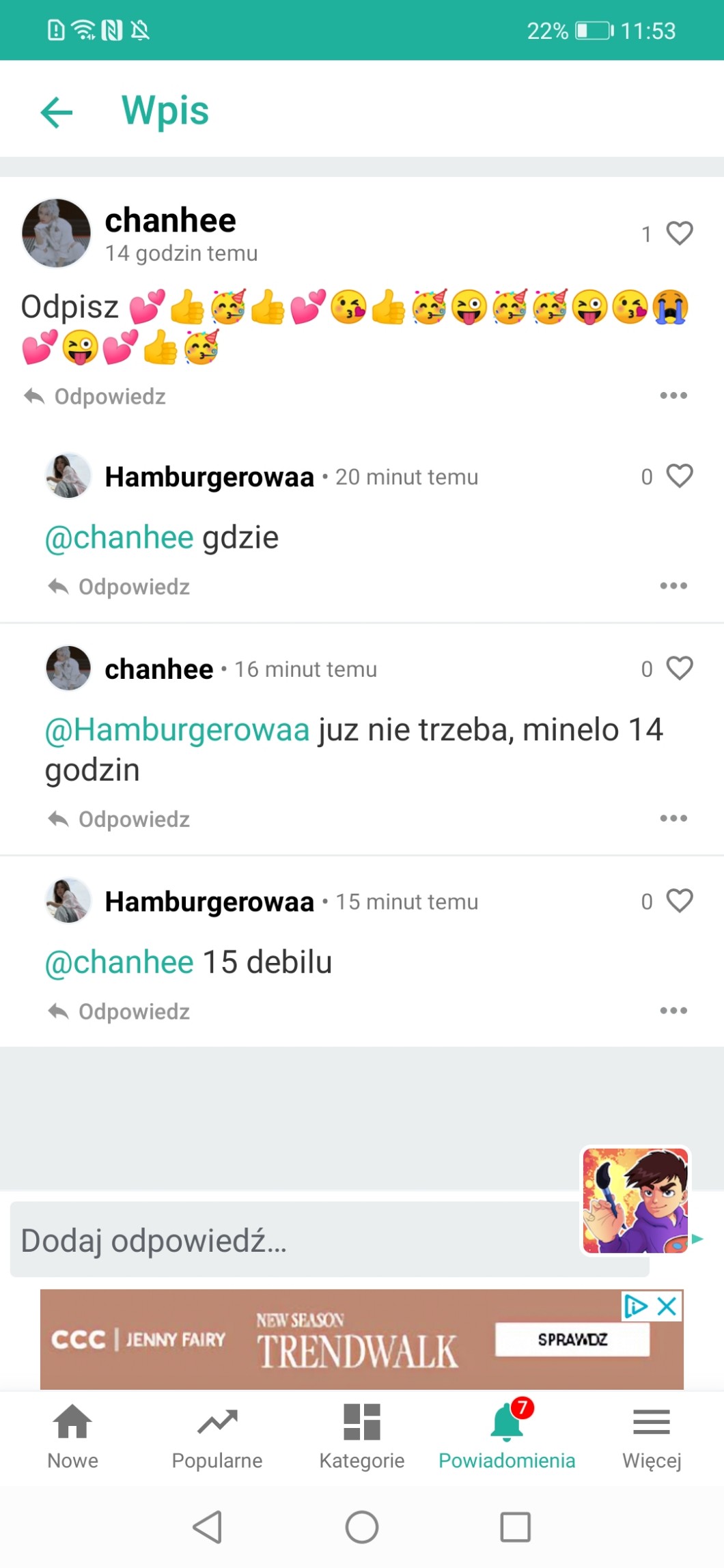Like Hamburgerowaa's "15 debilu" comment
This screenshot has height=1568, width=724.
click(679, 901)
